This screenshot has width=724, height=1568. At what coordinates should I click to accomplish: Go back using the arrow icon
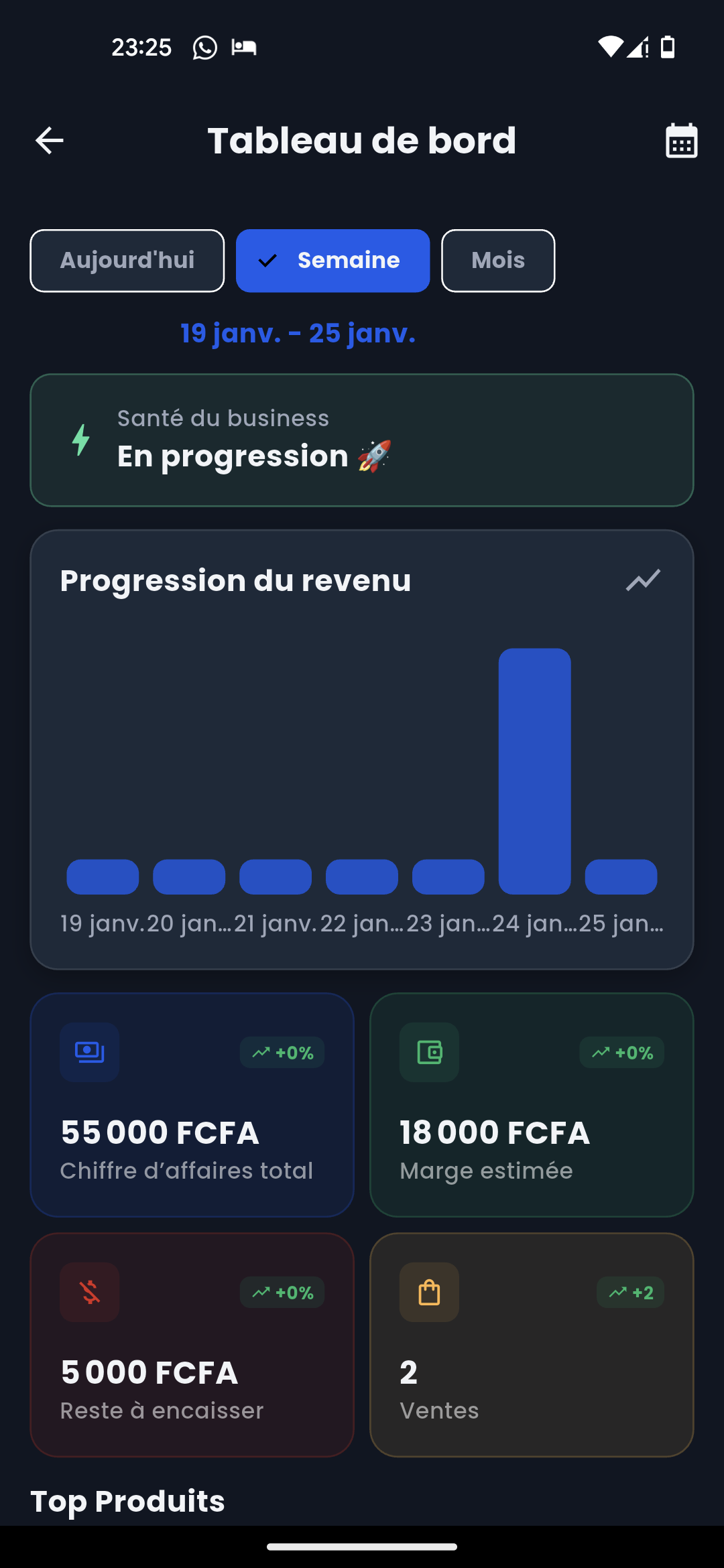click(50, 141)
